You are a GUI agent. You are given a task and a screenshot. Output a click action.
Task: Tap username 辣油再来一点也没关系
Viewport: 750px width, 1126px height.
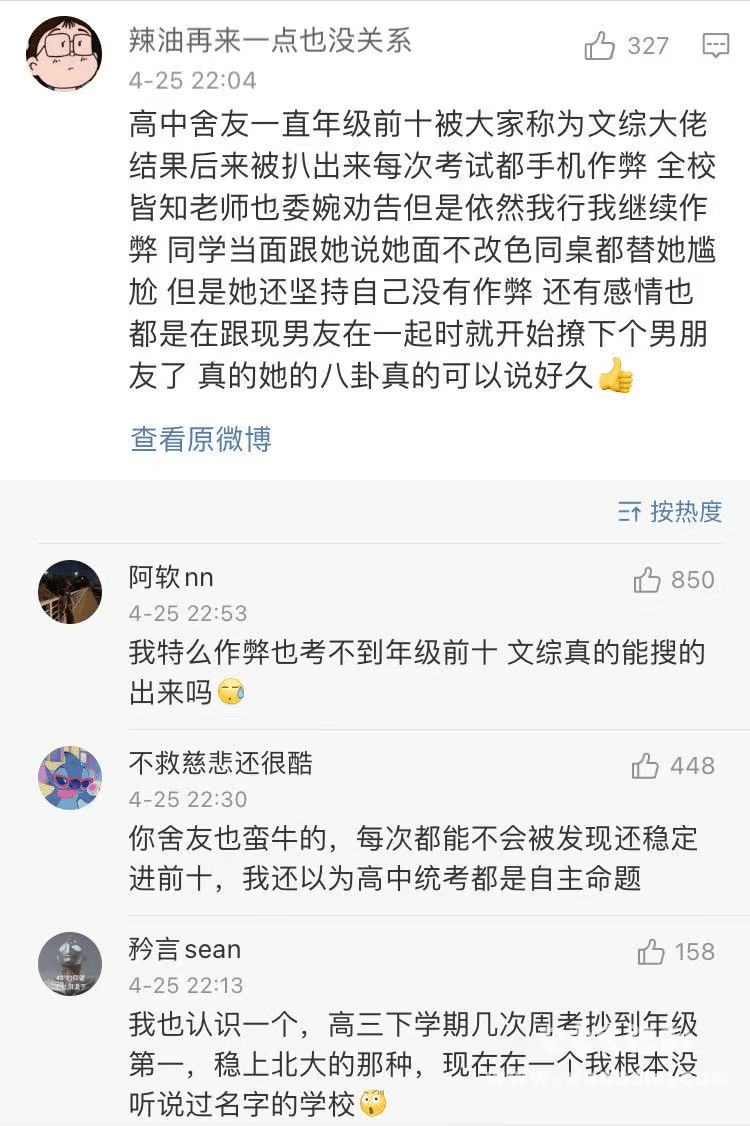pyautogui.click(x=270, y=41)
